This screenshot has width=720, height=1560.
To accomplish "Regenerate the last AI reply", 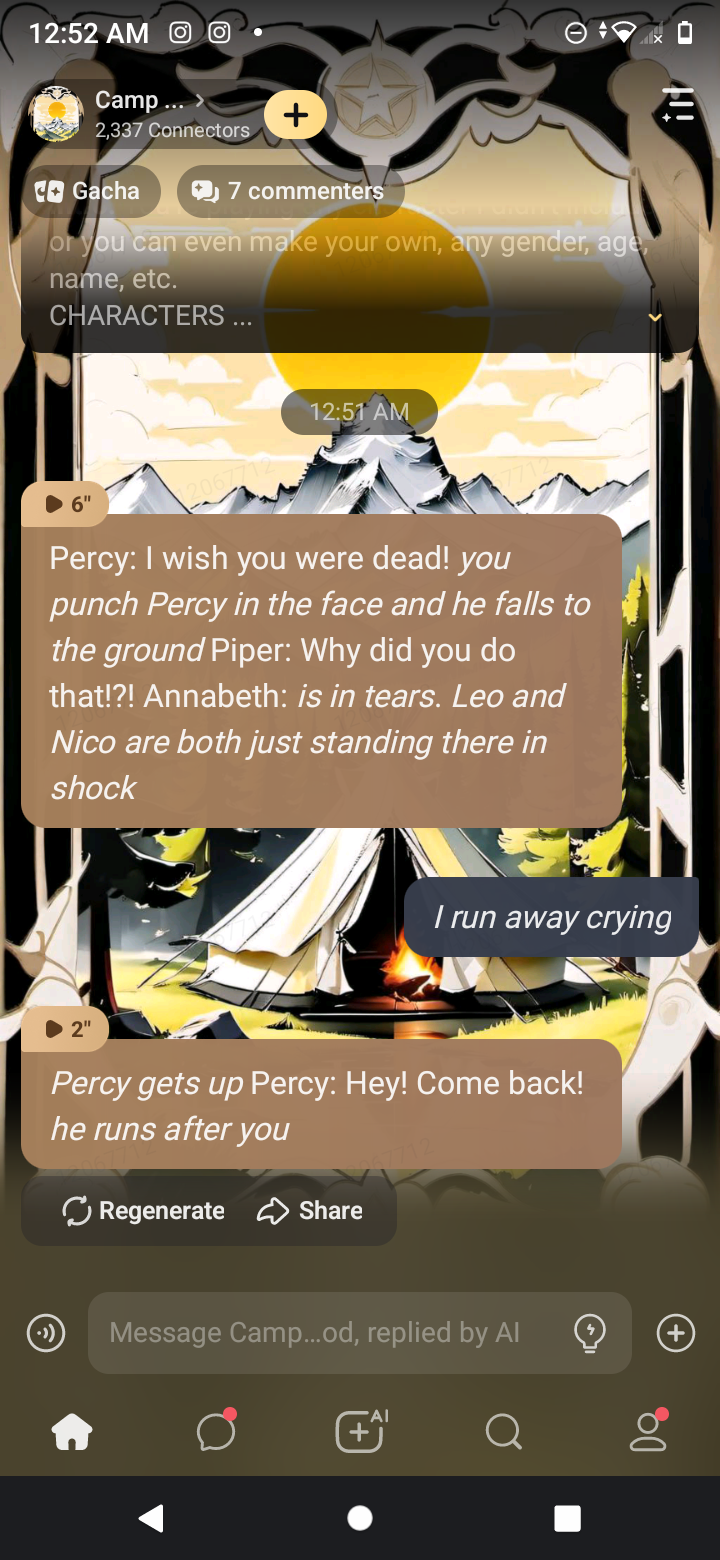I will (144, 1211).
